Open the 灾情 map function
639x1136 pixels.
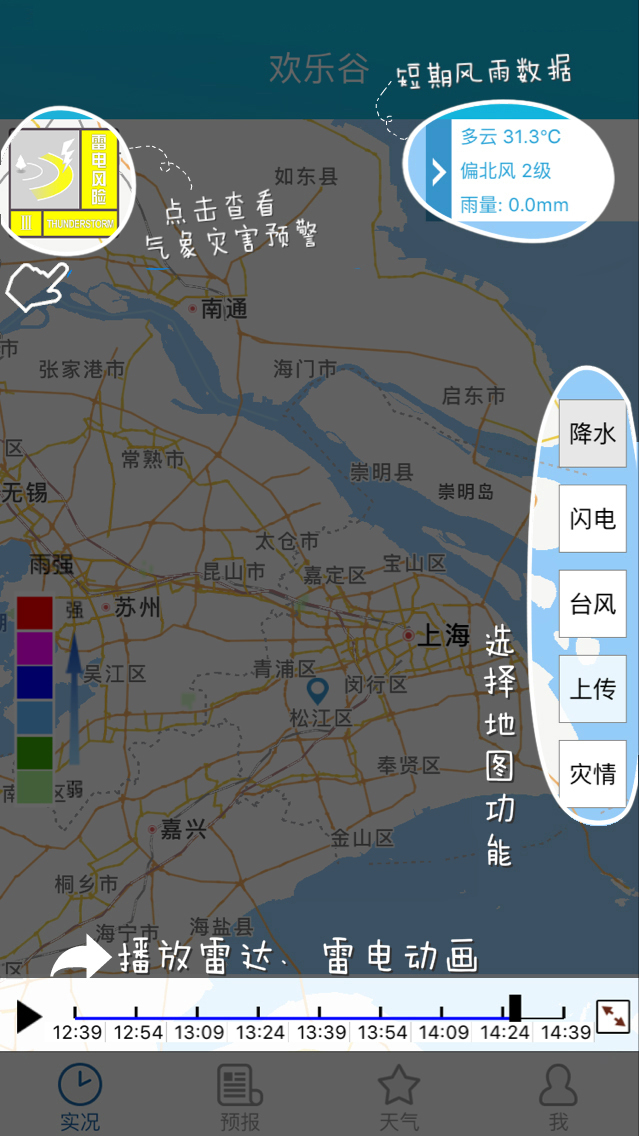592,774
